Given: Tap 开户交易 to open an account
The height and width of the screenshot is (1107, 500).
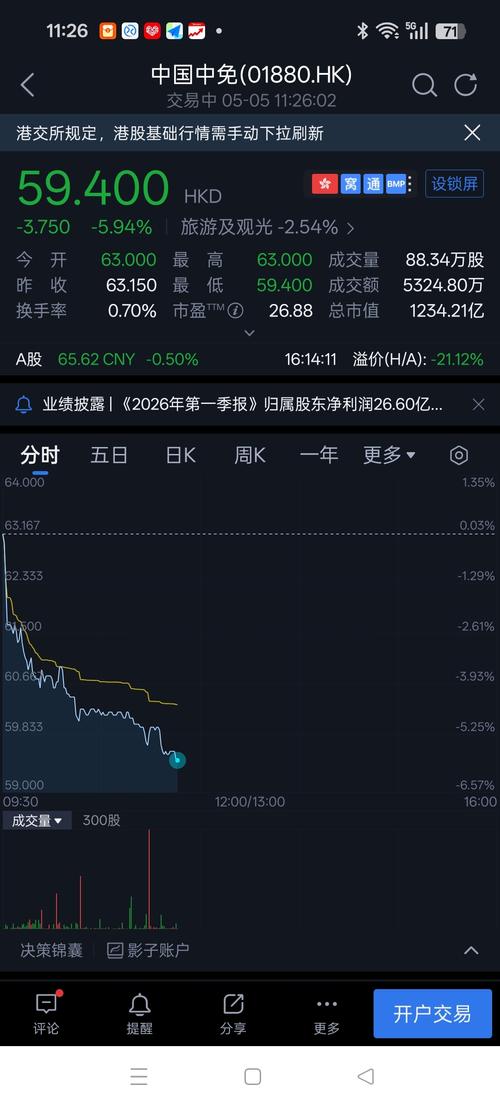Looking at the screenshot, I should pyautogui.click(x=432, y=1014).
